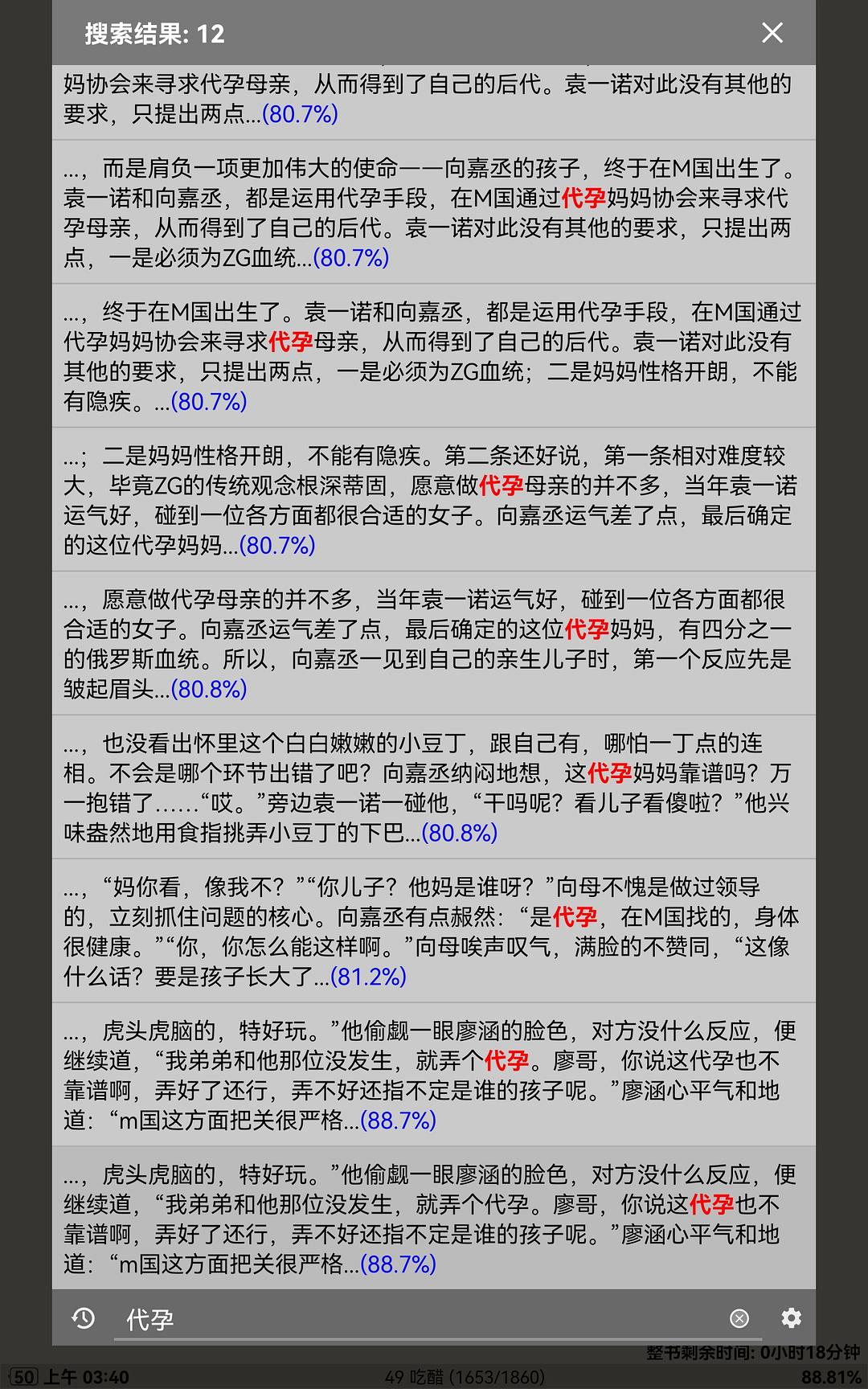
Task: Tap the 代孕 search input field
Action: pos(418,1319)
